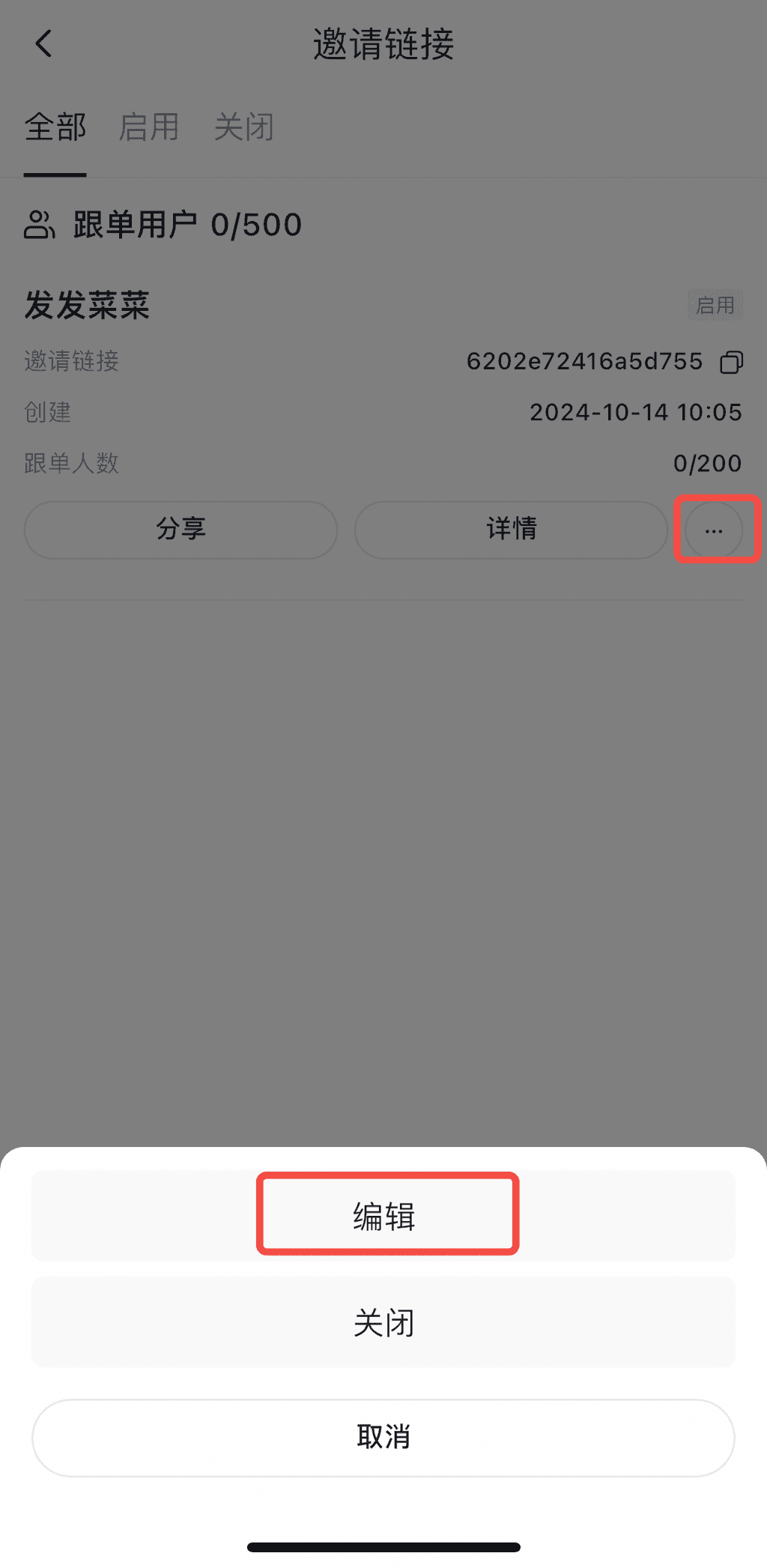Choose 关闭 option in the bottom sheet

tap(383, 1322)
